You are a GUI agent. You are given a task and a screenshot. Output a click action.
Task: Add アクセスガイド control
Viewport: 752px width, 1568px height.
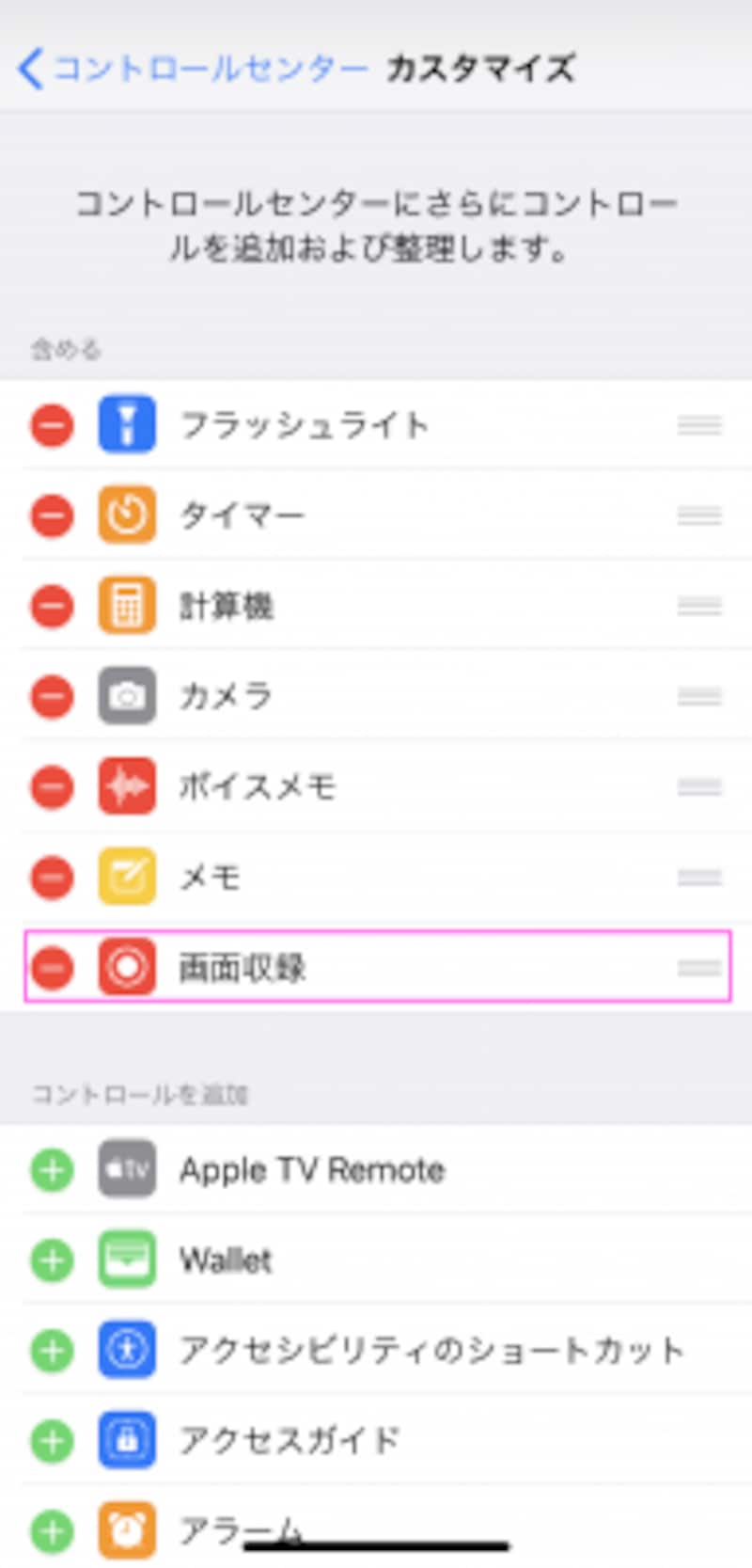point(53,1441)
